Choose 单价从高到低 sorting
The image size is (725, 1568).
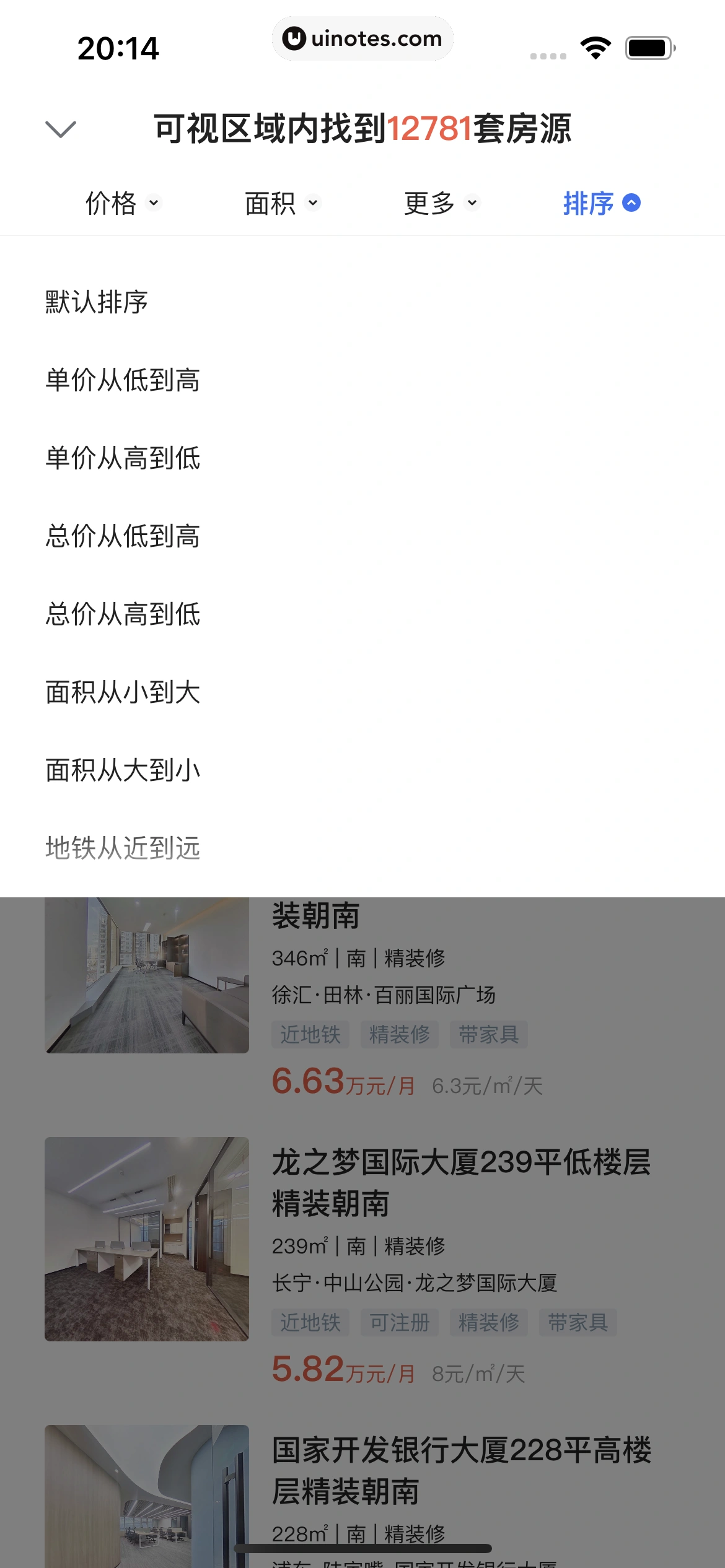pyautogui.click(x=123, y=458)
